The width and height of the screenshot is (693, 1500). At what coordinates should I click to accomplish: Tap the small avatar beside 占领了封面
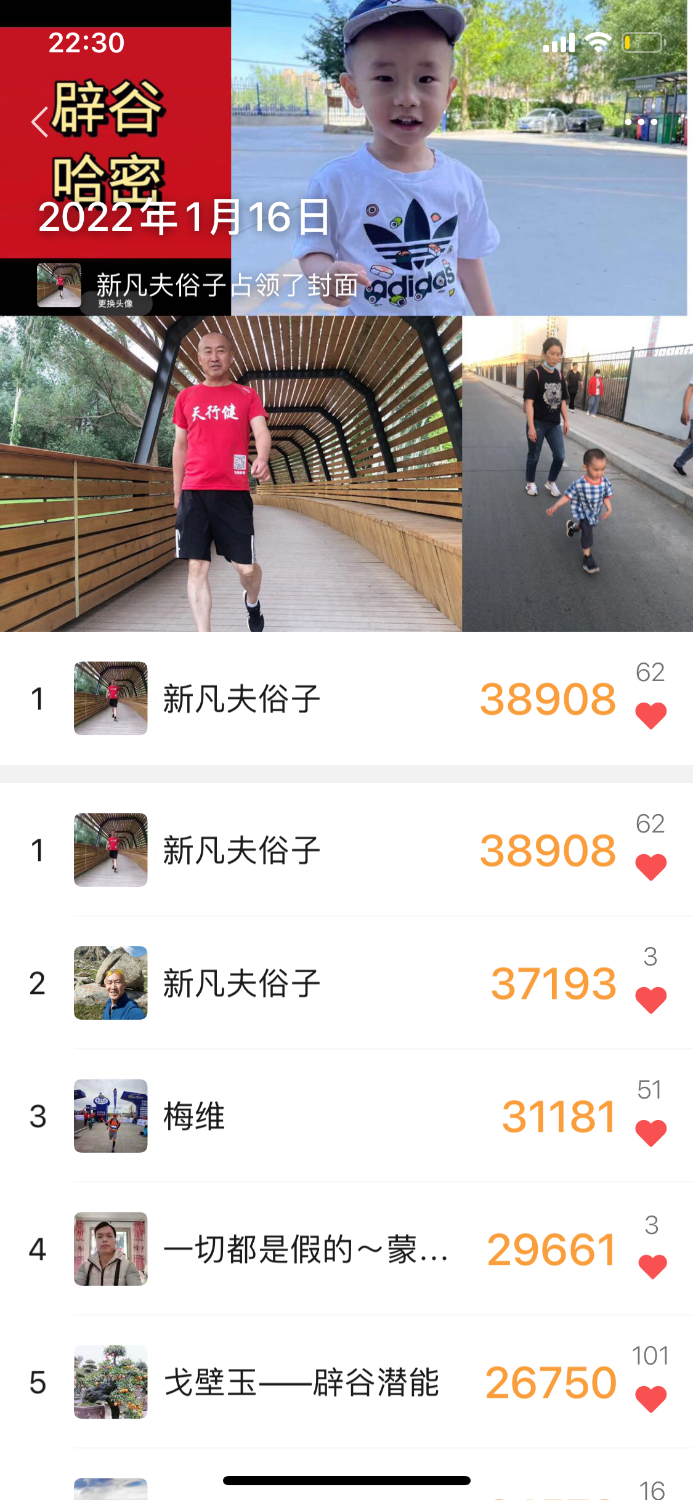pos(59,285)
